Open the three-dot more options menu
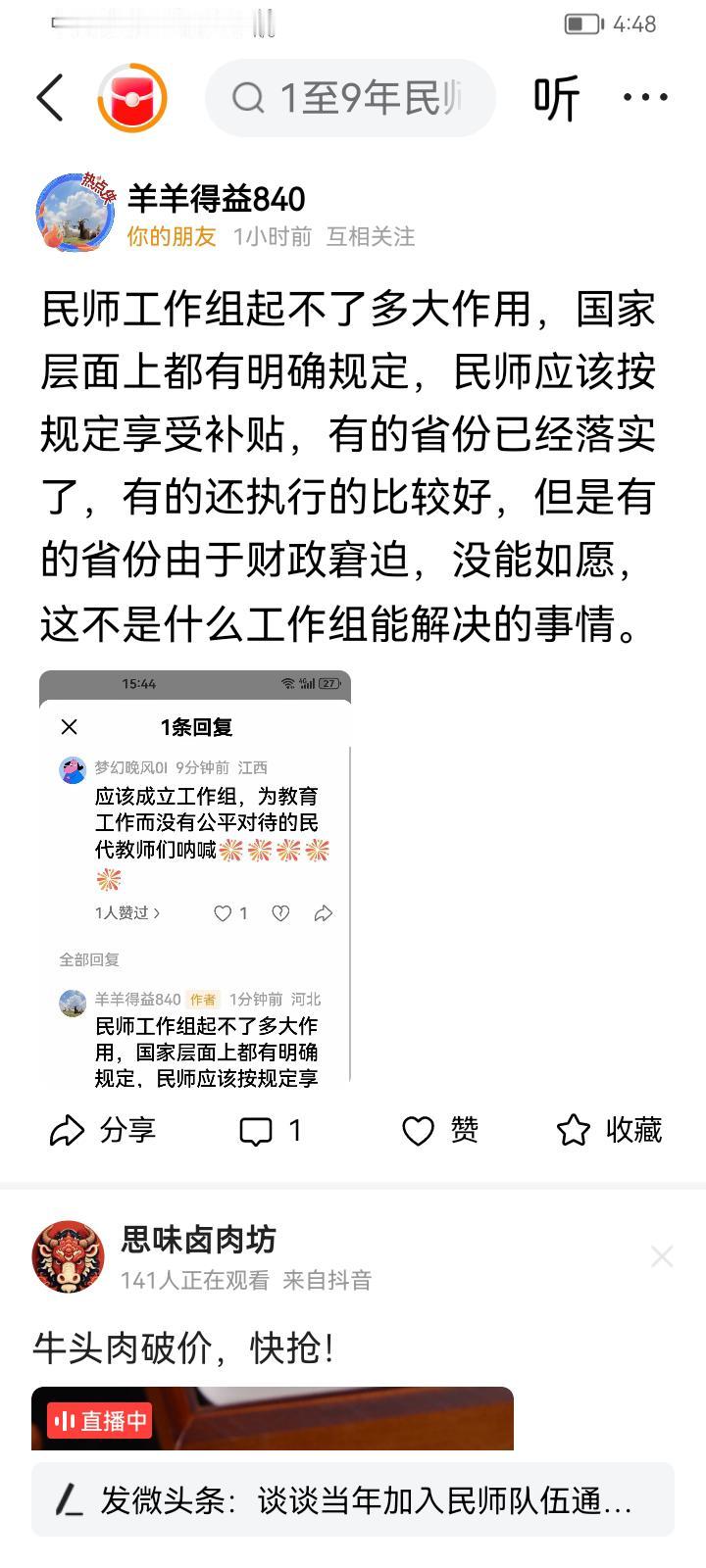 coord(643,98)
